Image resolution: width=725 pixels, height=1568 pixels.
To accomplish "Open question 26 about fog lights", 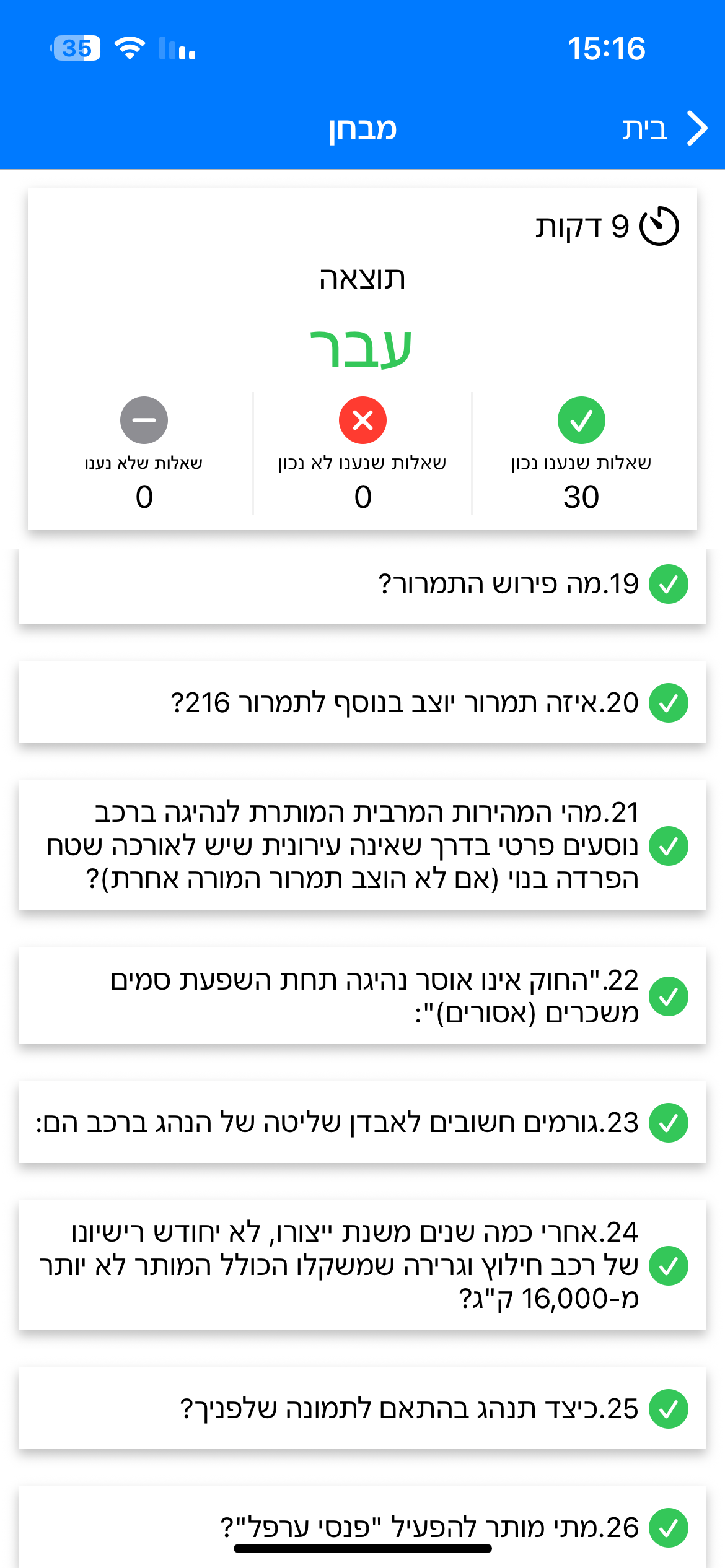I will (x=362, y=1527).
